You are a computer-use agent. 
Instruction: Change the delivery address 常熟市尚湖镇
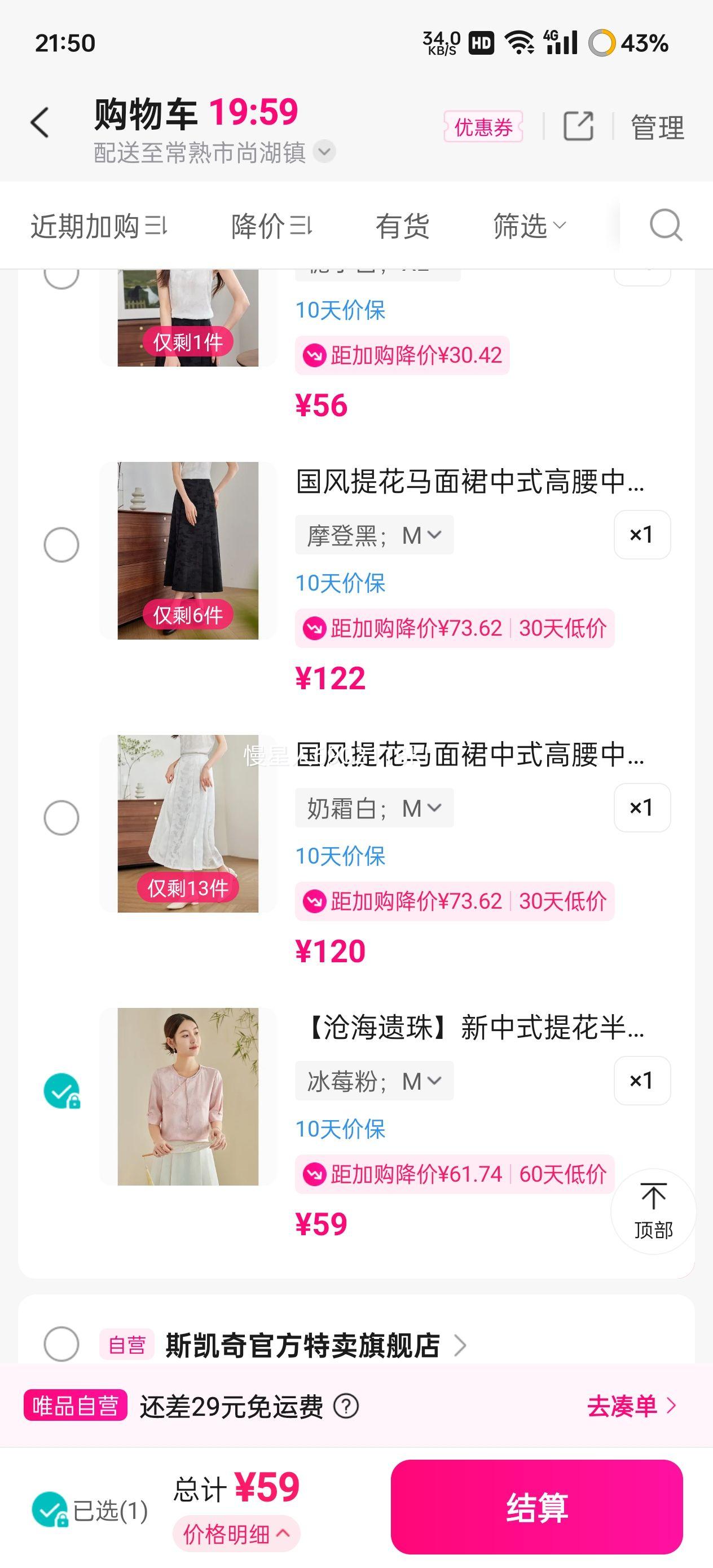(214, 153)
